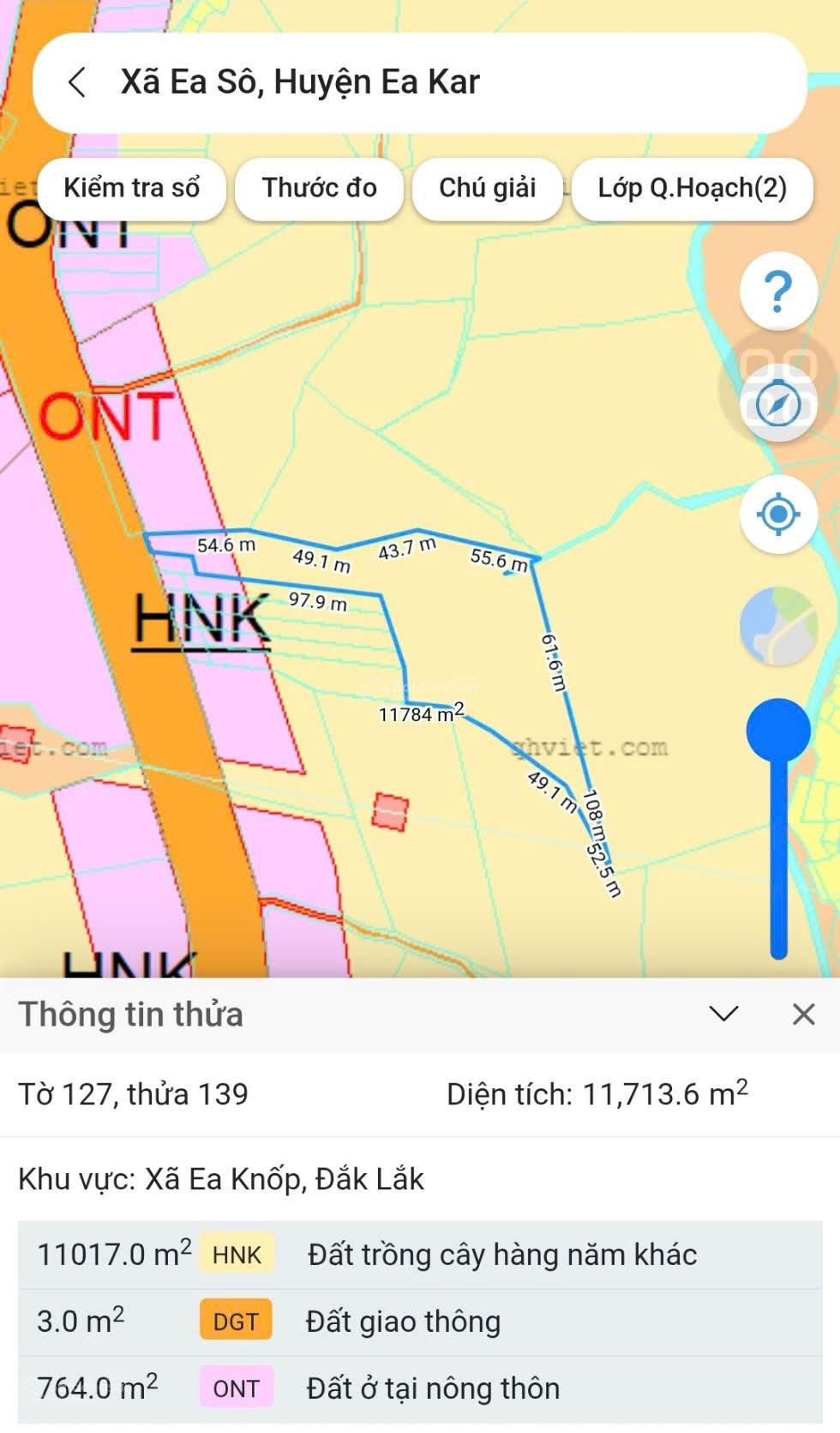This screenshot has height=1433, width=840.
Task: Expand details for Tờ 127, thửa 139
Action: coord(133,1093)
